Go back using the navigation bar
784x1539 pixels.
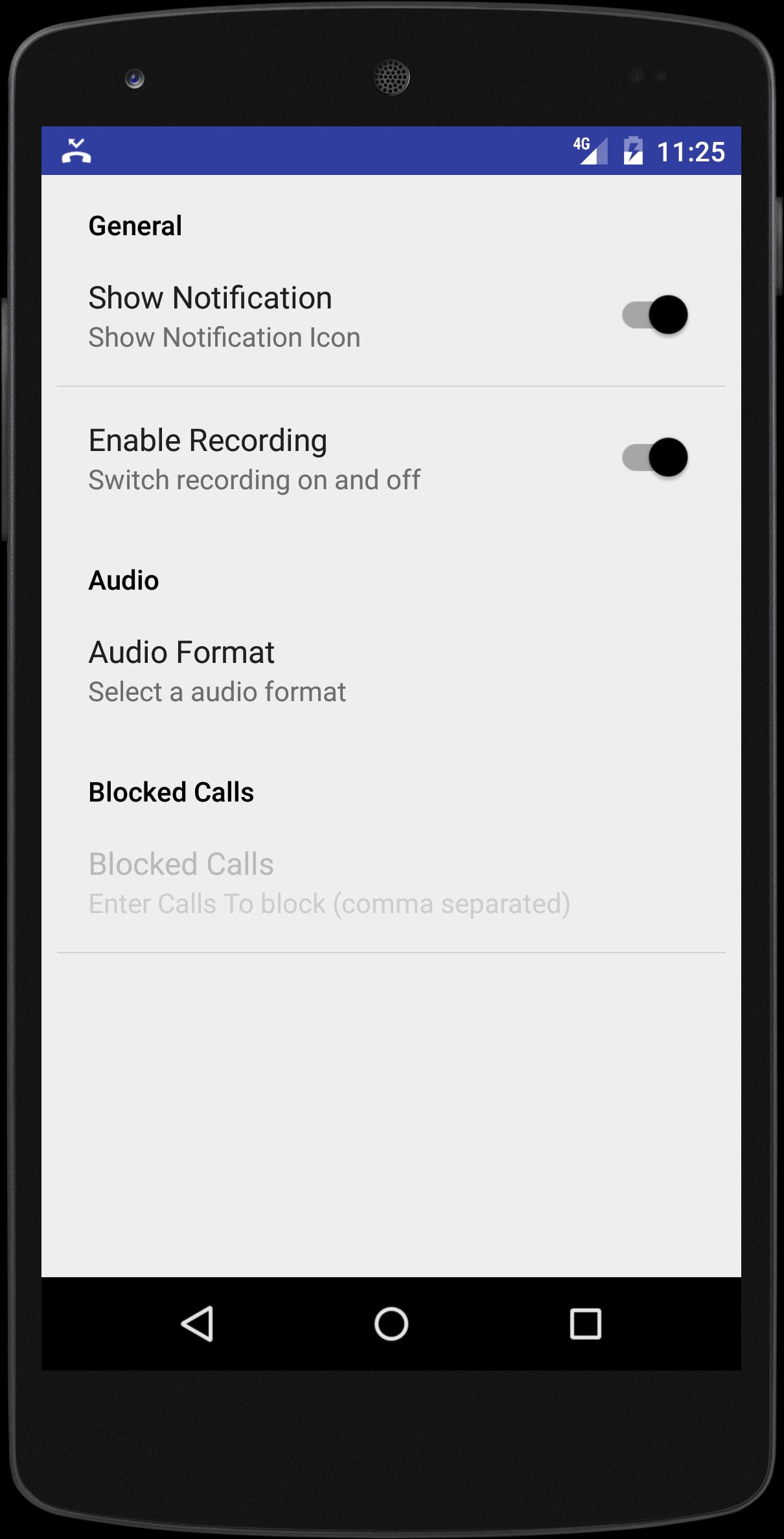[197, 1323]
